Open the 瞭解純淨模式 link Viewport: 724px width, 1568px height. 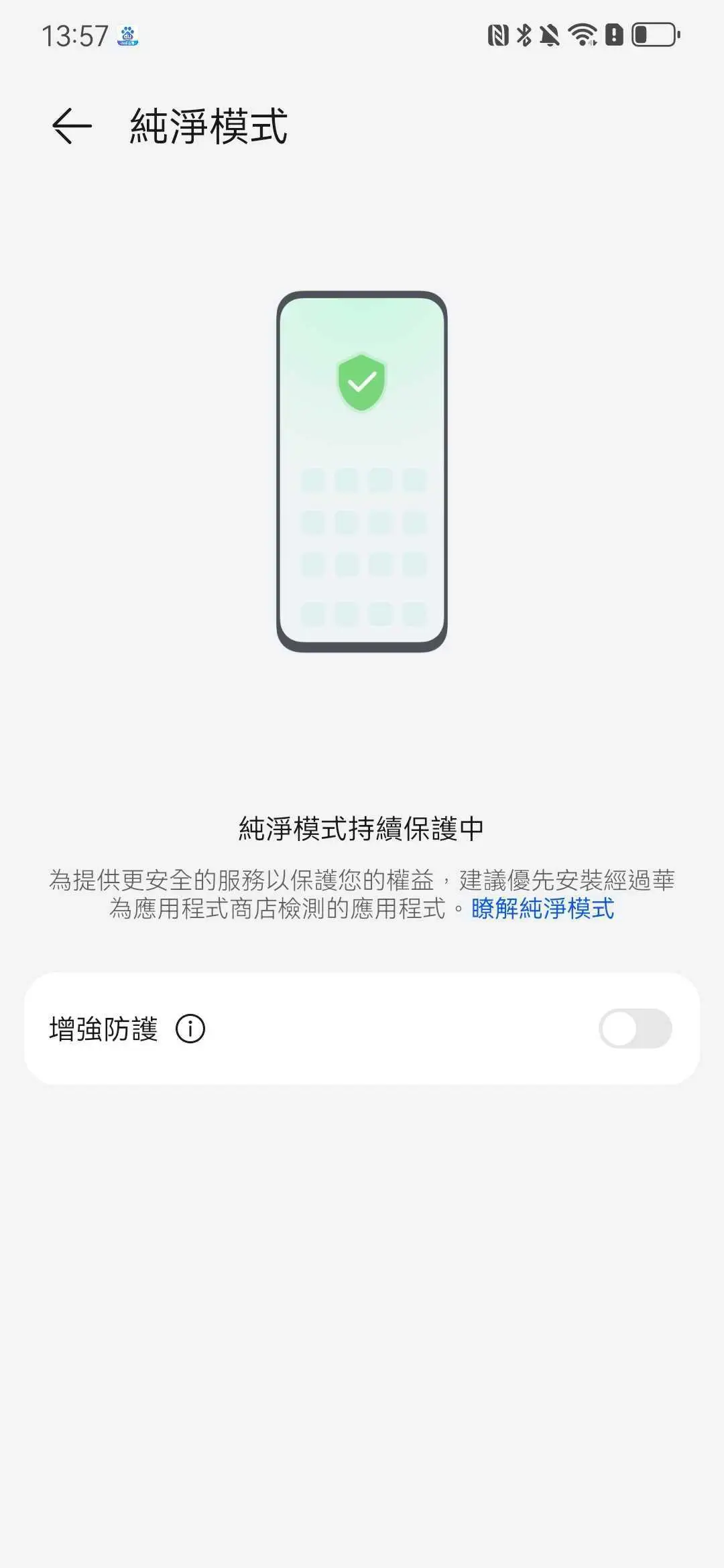[x=542, y=909]
